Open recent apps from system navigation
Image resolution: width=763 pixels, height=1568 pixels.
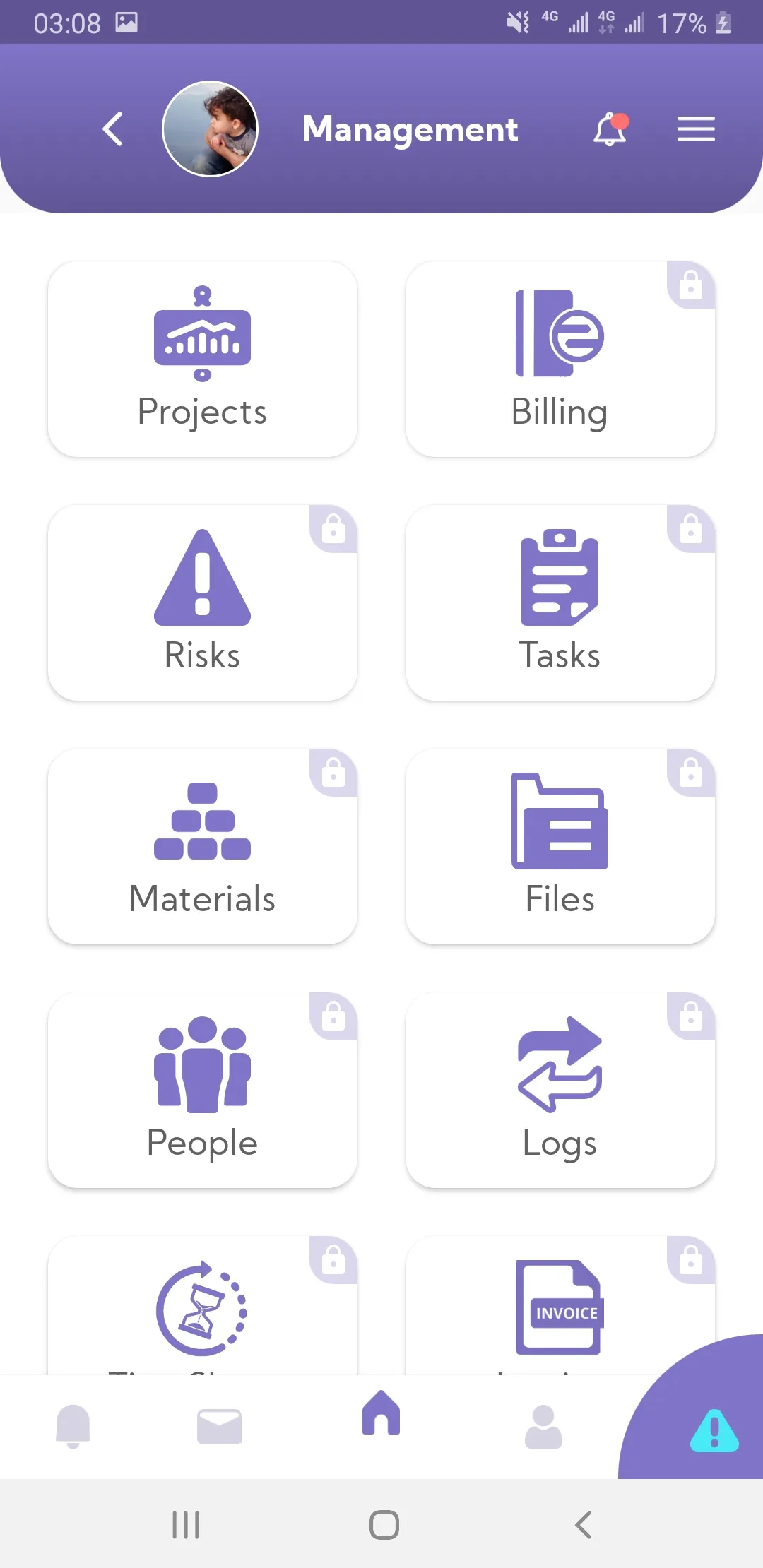coord(186,1524)
